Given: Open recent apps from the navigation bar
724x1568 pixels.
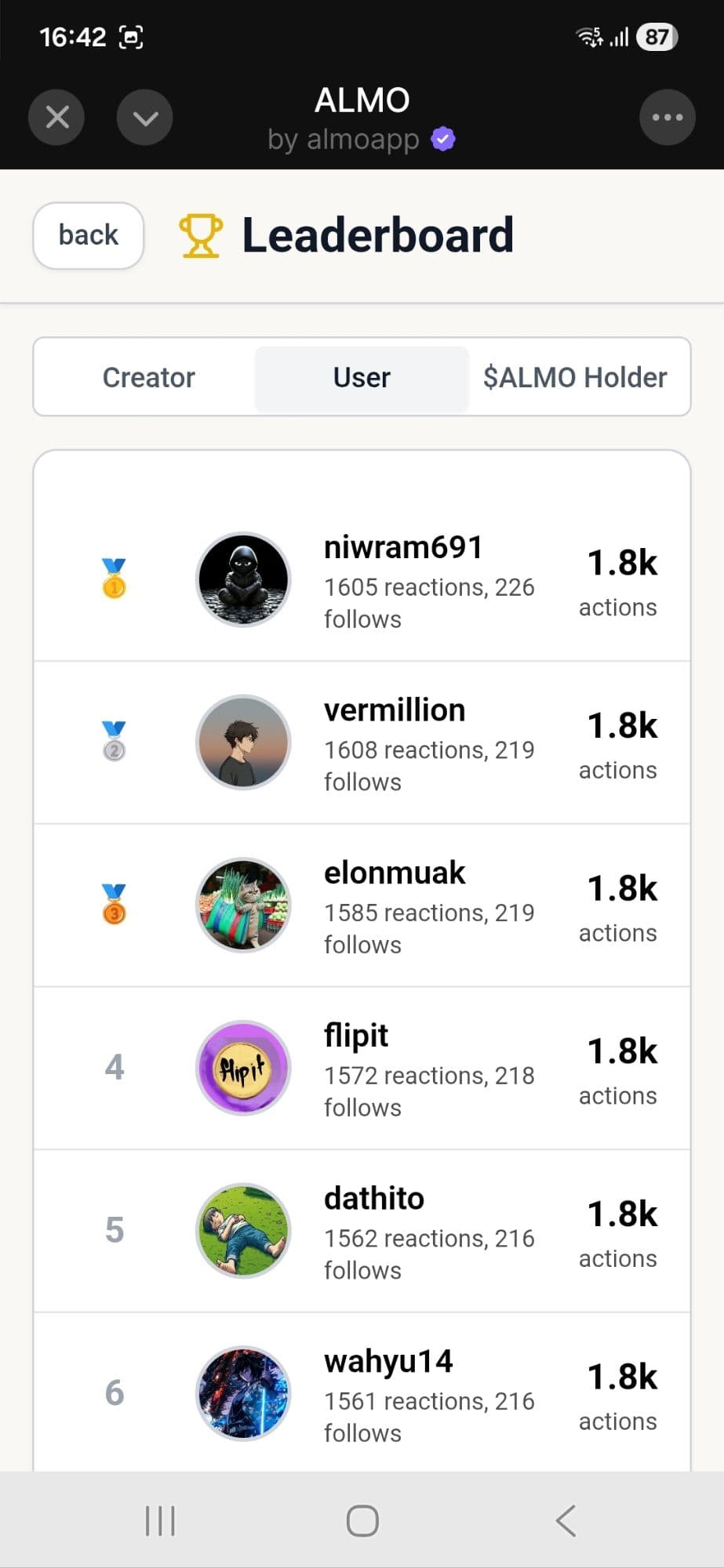Looking at the screenshot, I should pyautogui.click(x=160, y=1521).
